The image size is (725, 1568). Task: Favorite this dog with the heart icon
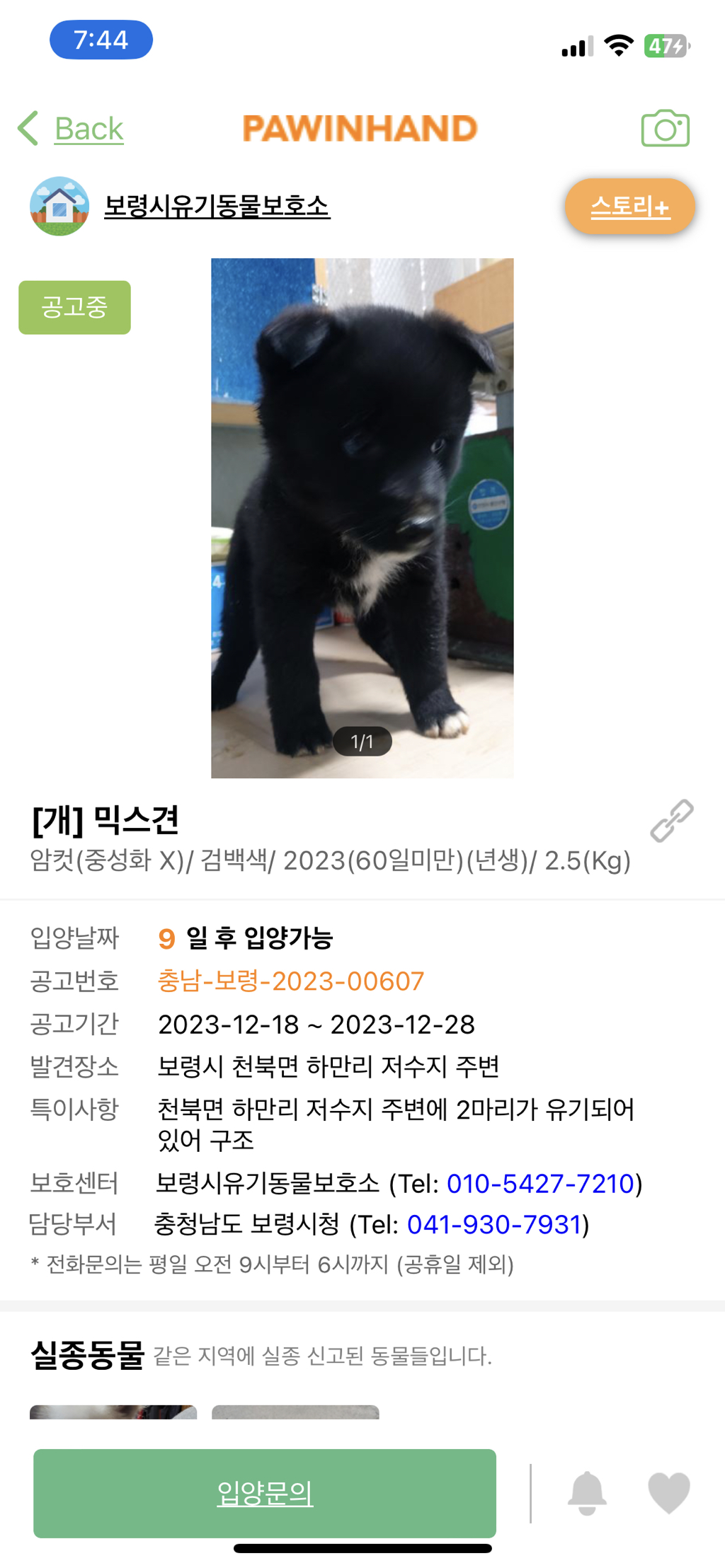668,1493
